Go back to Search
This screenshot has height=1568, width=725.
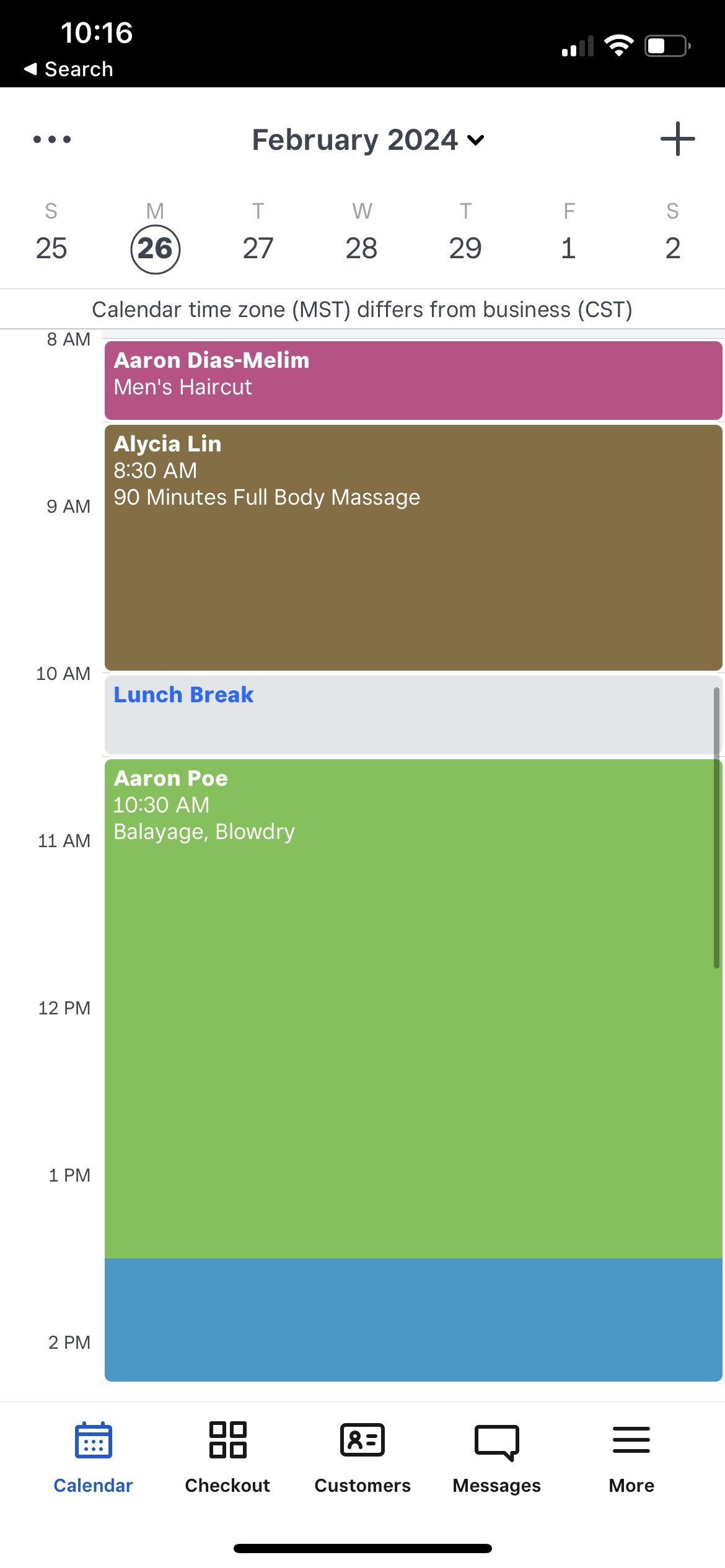pos(69,69)
